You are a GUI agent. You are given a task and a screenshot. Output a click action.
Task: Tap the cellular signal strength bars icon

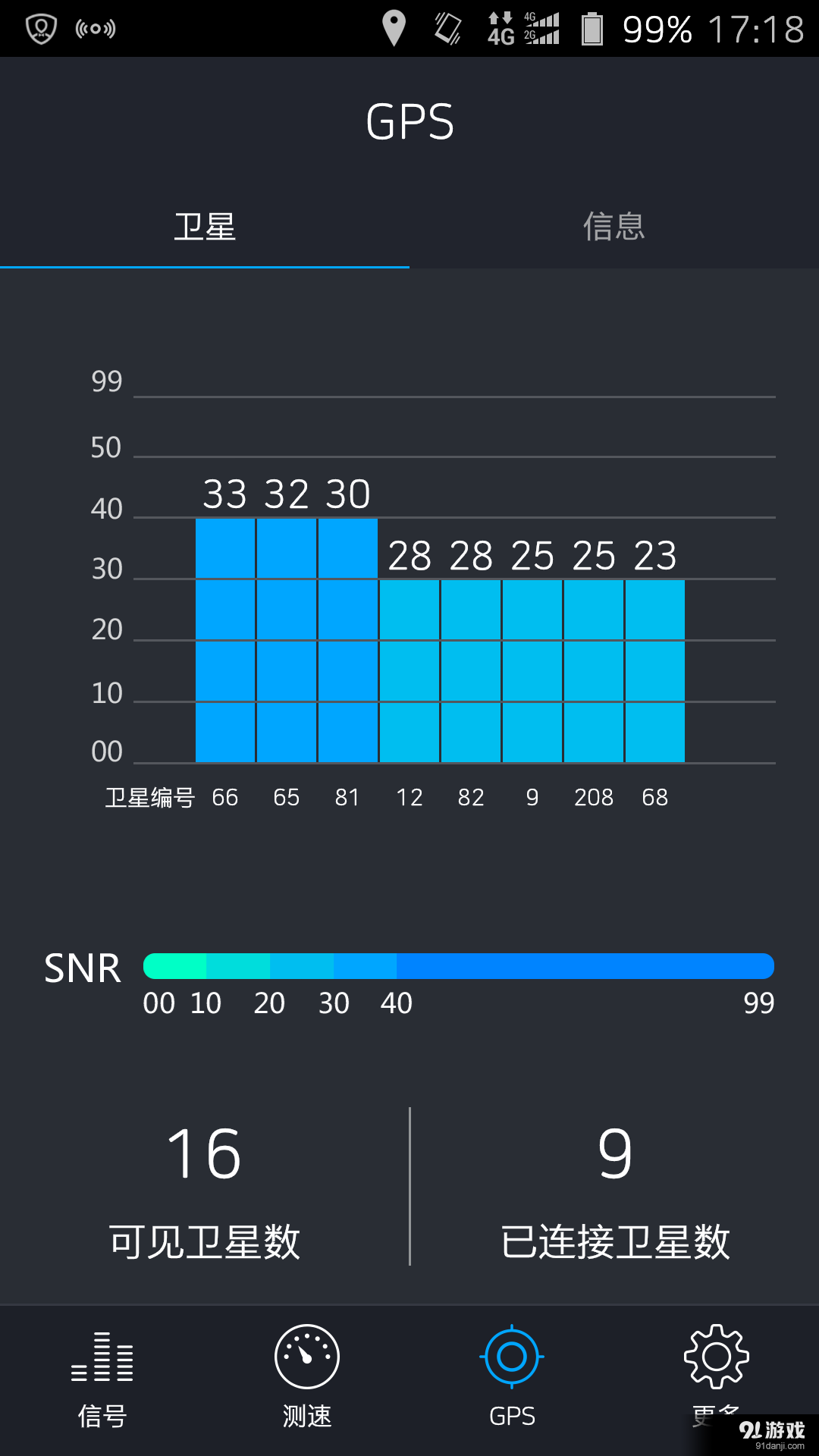tap(544, 28)
